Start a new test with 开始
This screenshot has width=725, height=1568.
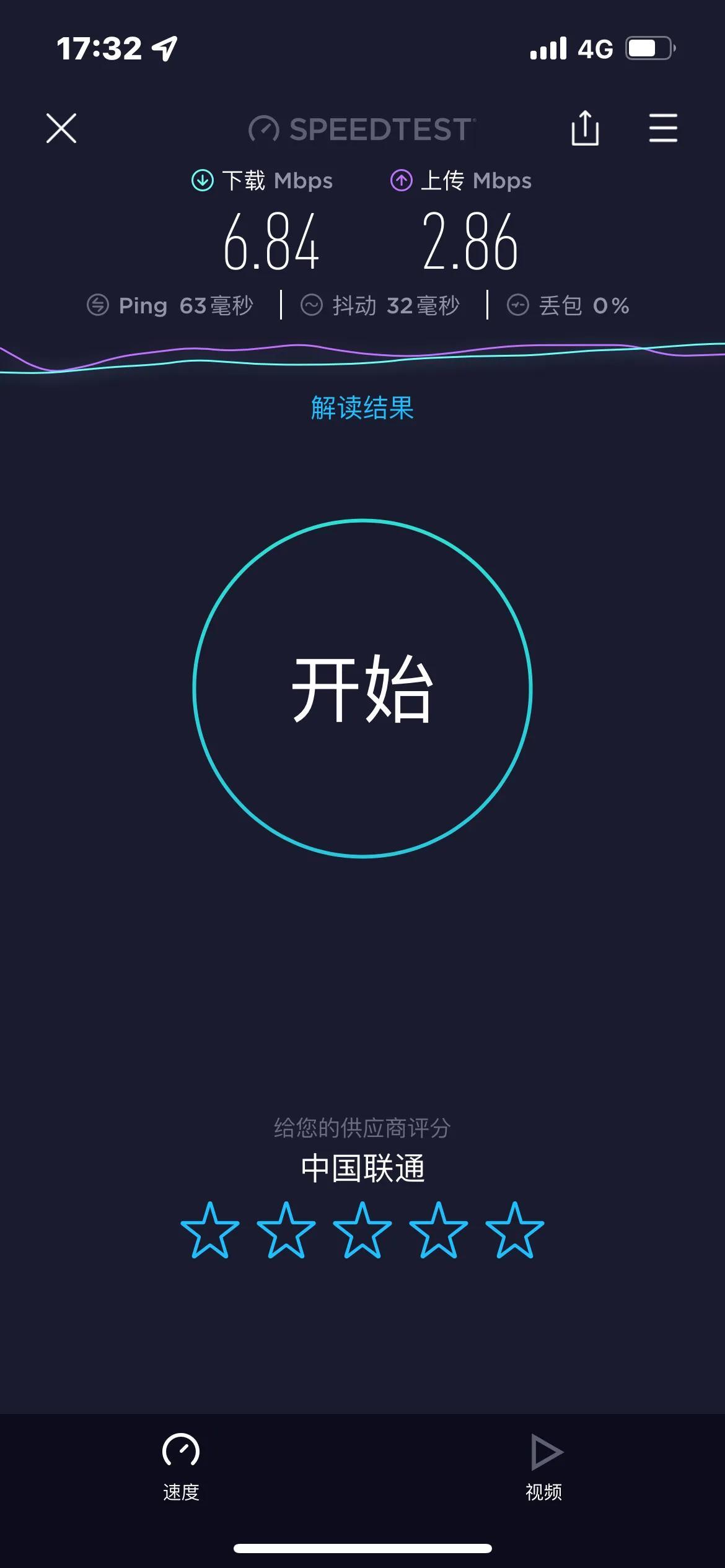[x=362, y=689]
